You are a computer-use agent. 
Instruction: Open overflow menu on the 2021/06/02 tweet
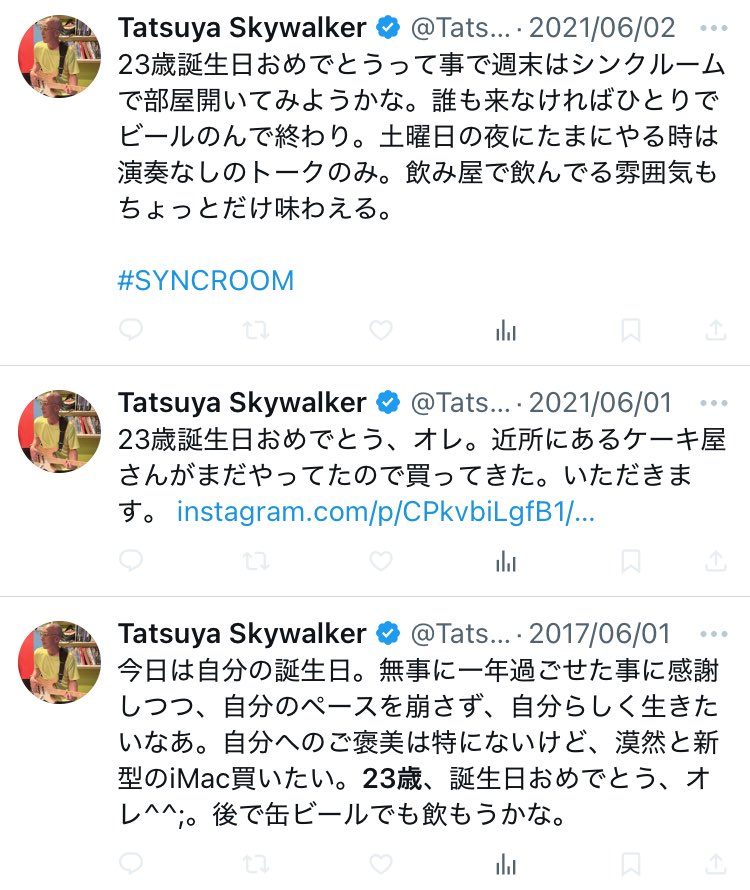point(714,27)
